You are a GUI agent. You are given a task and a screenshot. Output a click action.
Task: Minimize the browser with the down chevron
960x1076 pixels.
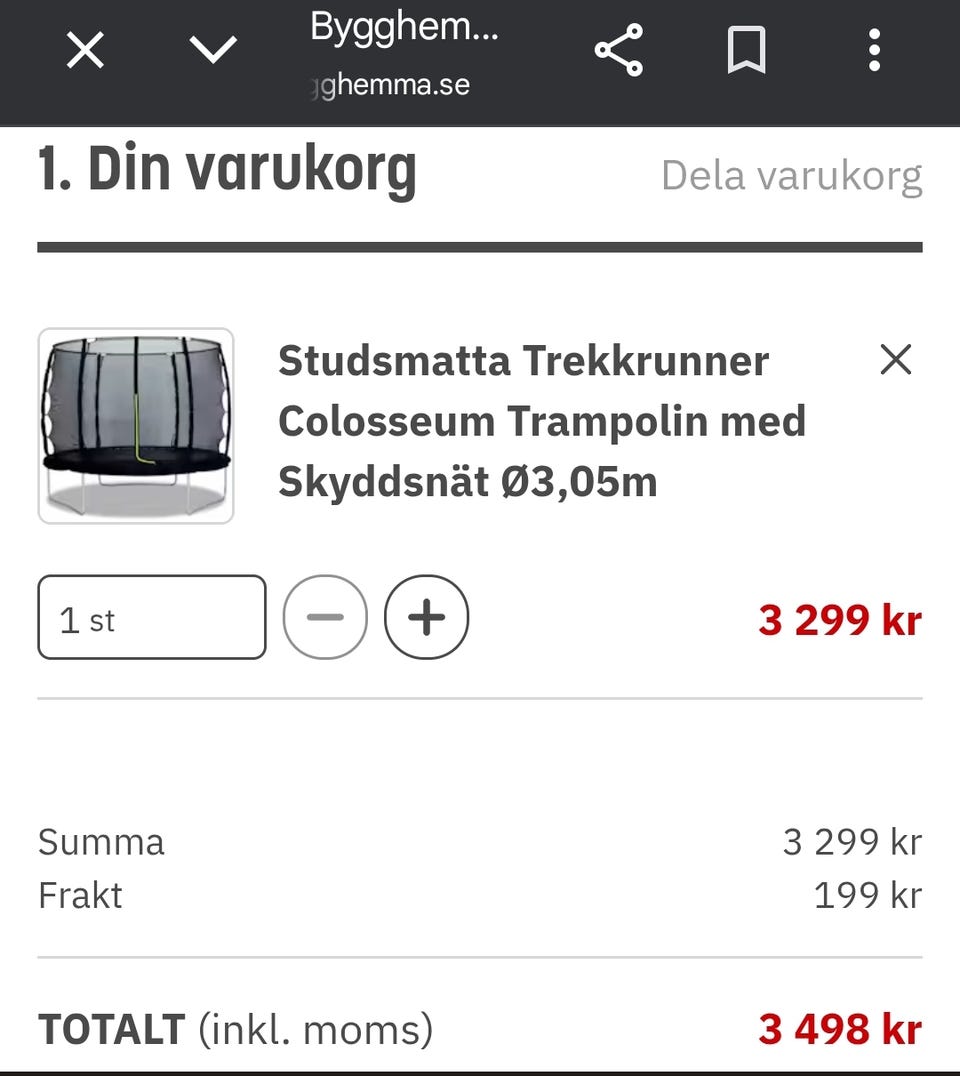[x=214, y=50]
